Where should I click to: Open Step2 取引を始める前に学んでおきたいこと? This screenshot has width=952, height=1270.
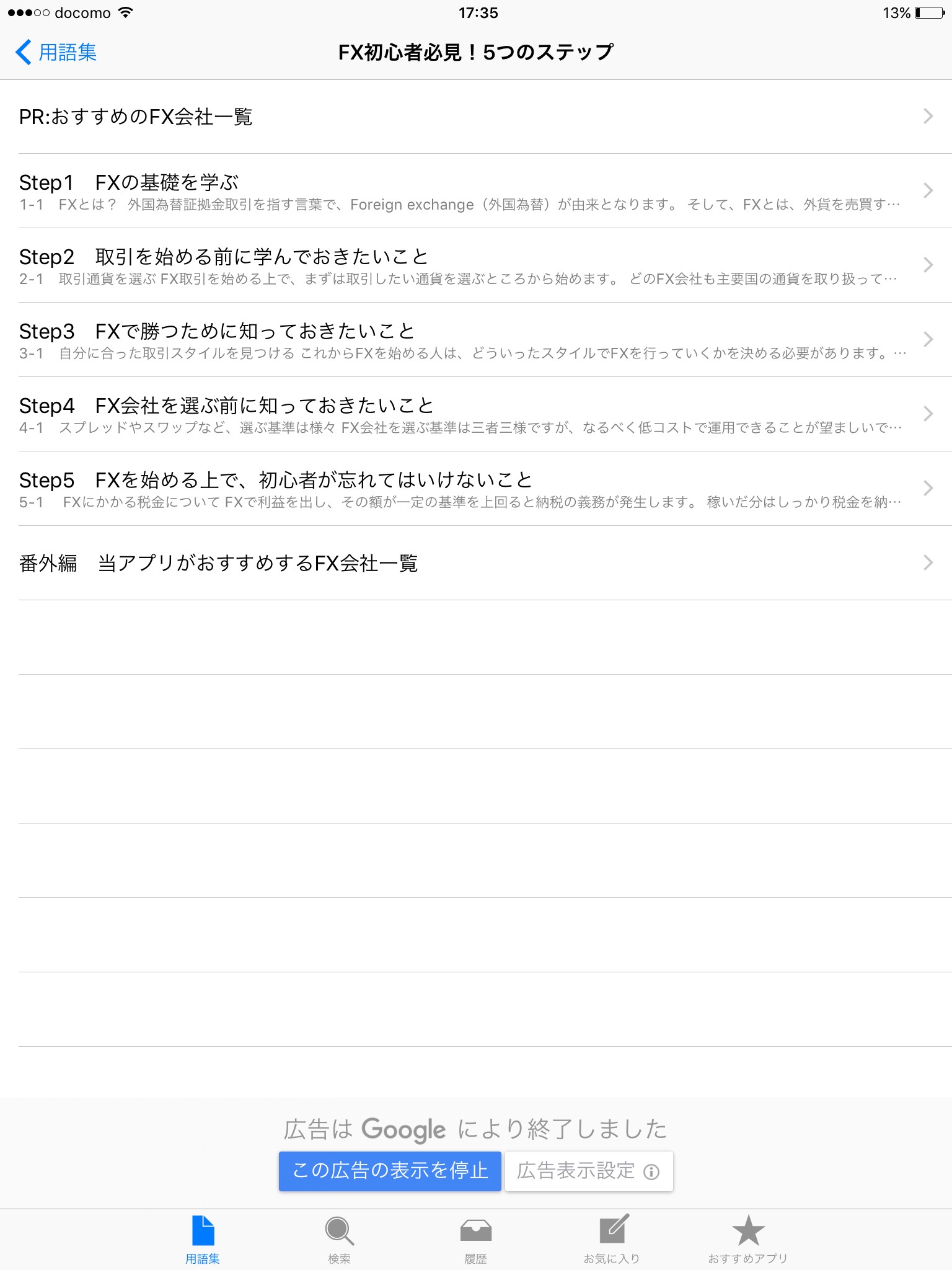point(476,265)
